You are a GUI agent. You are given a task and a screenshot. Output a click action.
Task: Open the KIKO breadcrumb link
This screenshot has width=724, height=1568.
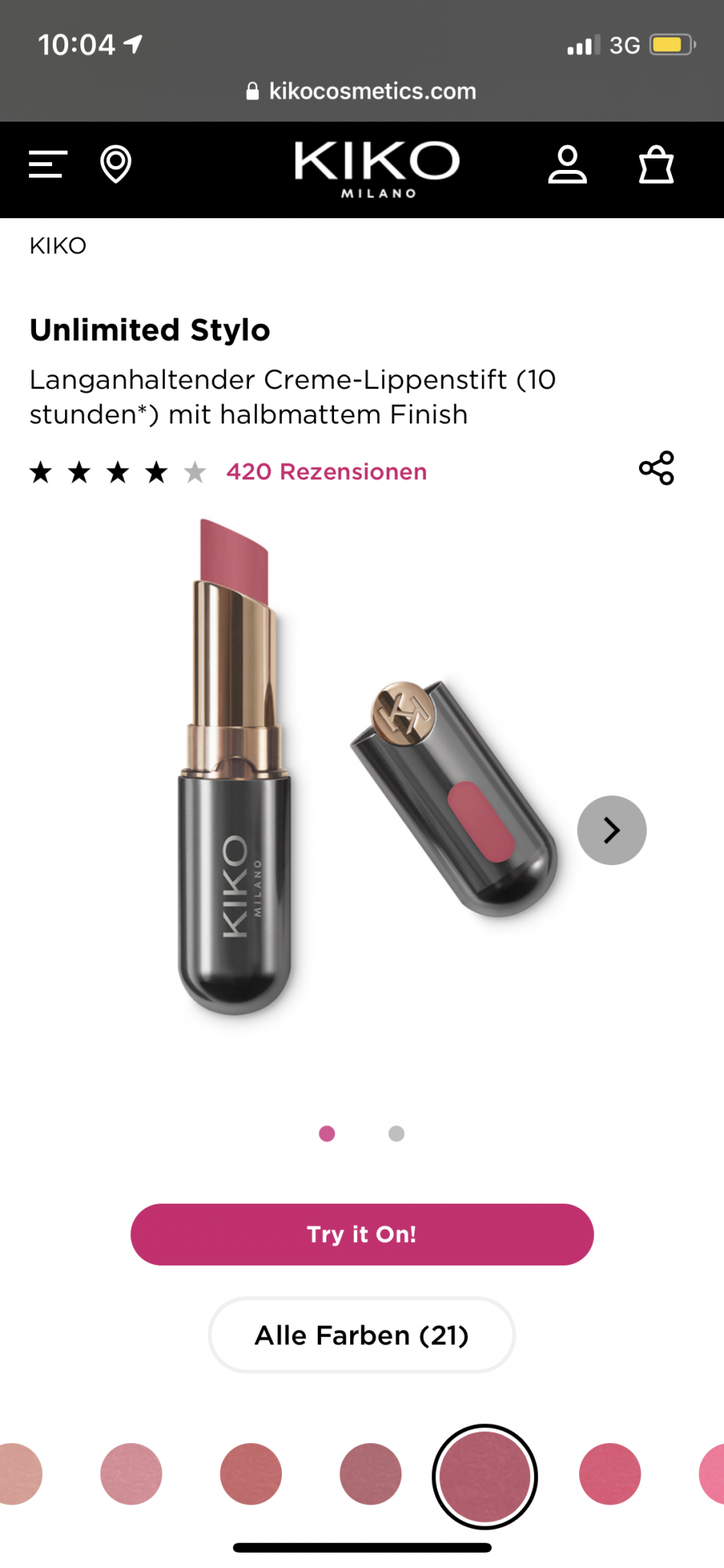click(58, 246)
